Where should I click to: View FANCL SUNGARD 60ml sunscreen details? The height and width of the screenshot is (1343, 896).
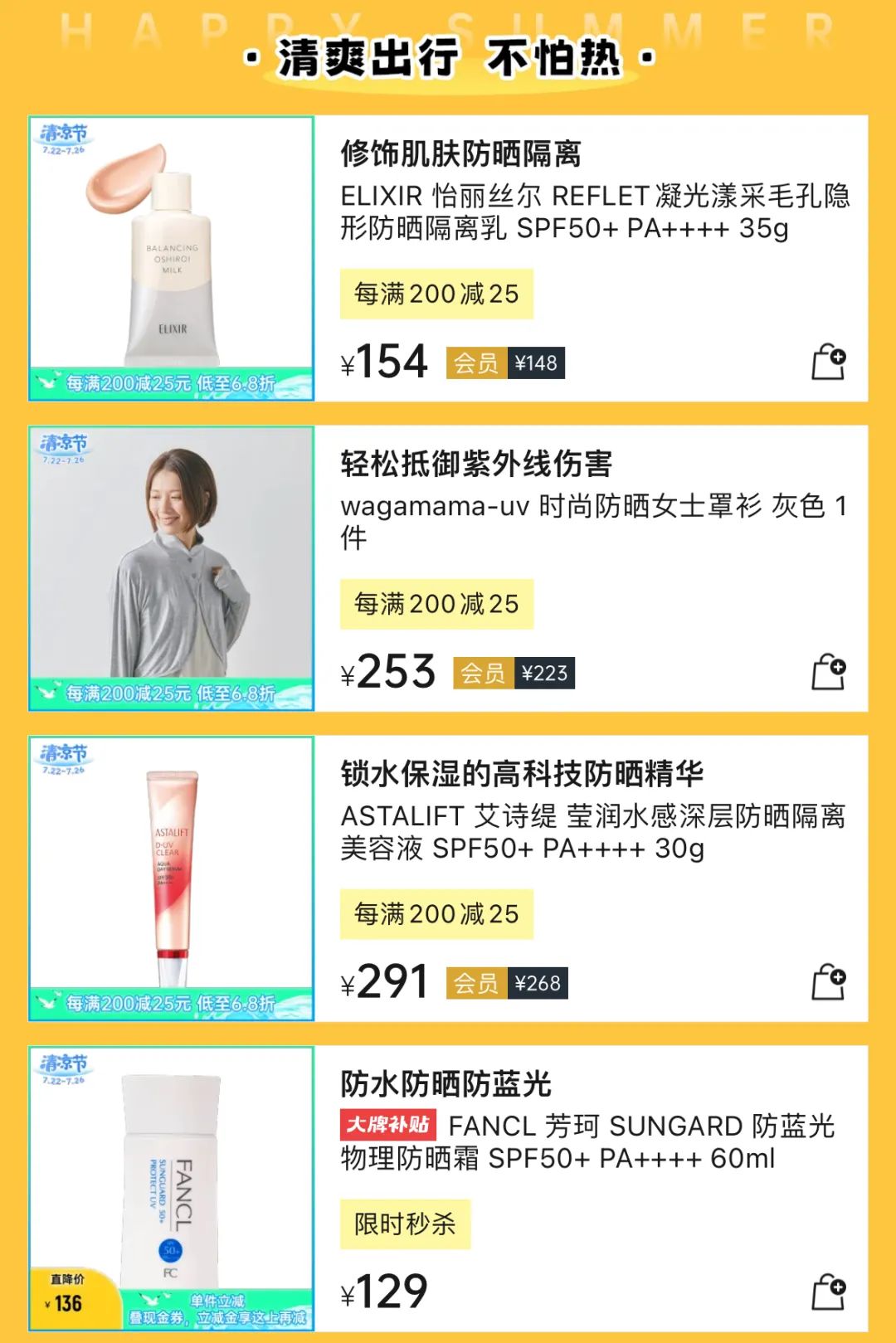(594, 1141)
